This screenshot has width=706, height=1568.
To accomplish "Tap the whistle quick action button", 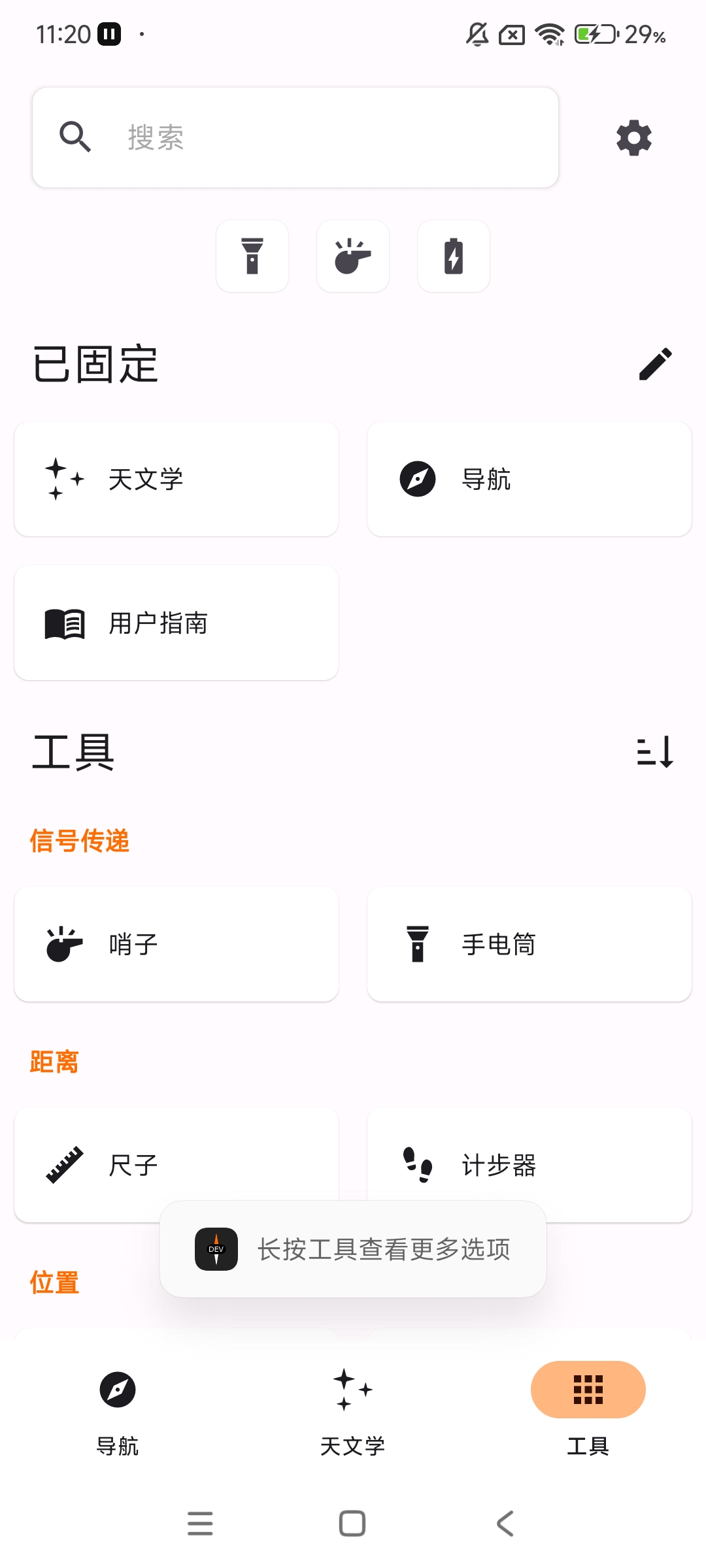I will pyautogui.click(x=353, y=256).
